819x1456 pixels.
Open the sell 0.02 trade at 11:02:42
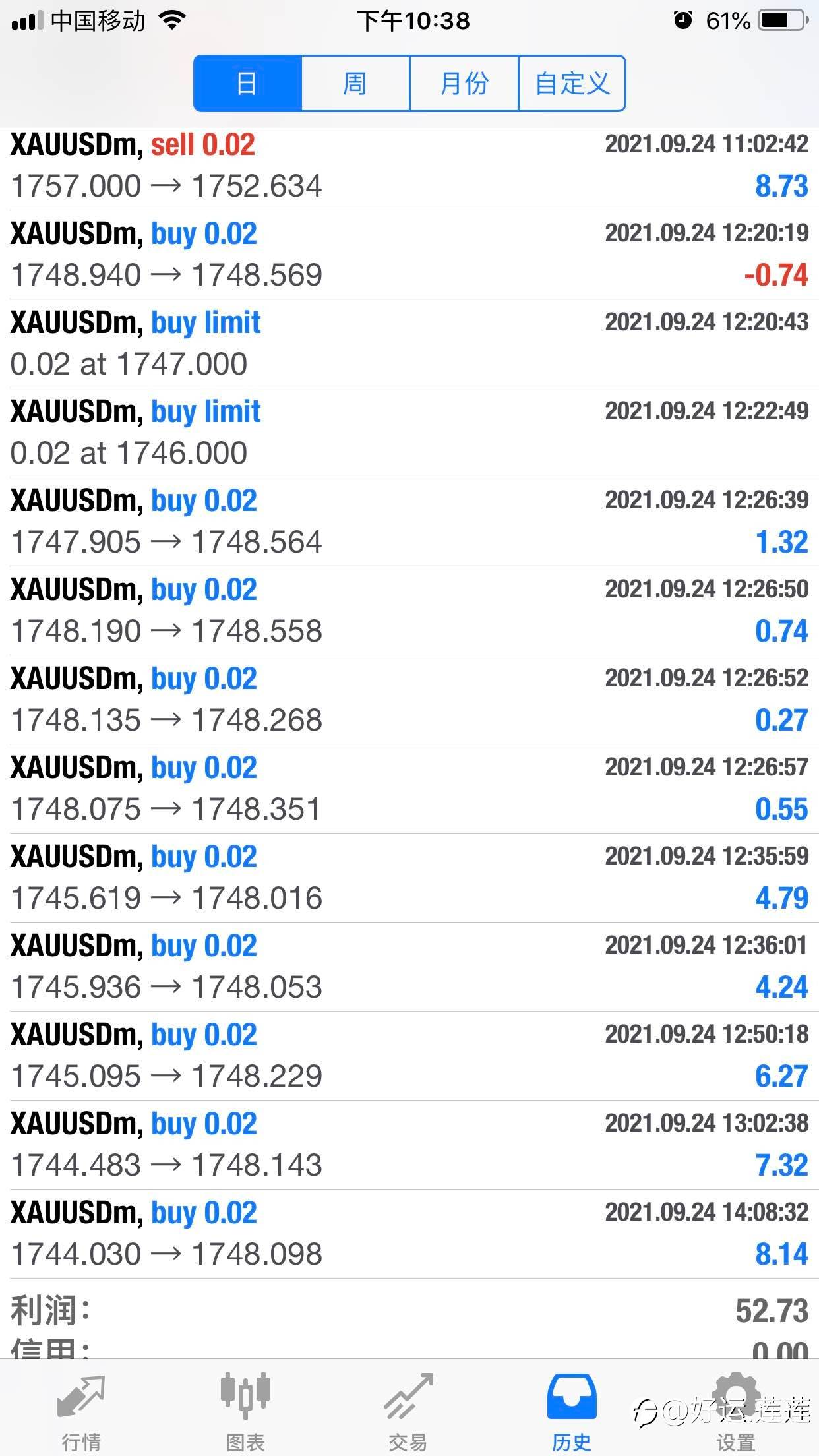click(409, 166)
